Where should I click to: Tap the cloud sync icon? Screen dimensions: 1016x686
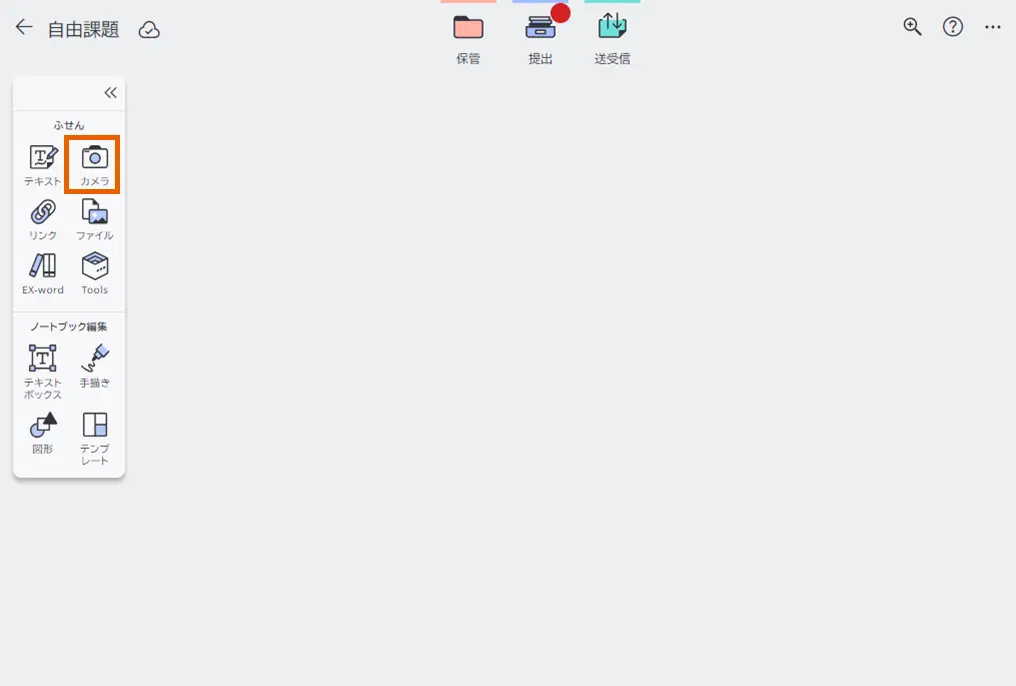tap(149, 30)
